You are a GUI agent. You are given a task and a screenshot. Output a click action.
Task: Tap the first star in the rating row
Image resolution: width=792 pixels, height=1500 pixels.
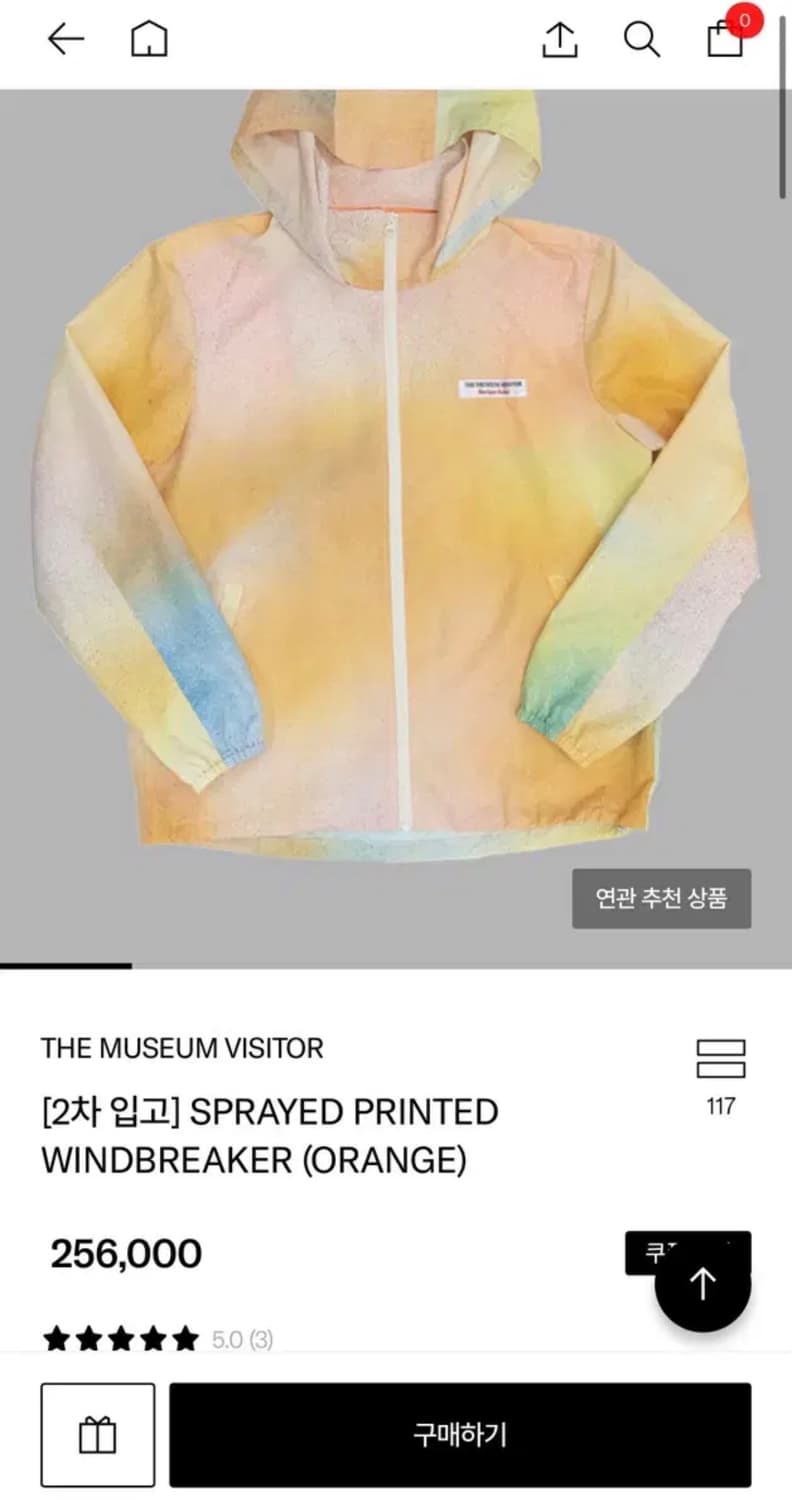tap(56, 1335)
